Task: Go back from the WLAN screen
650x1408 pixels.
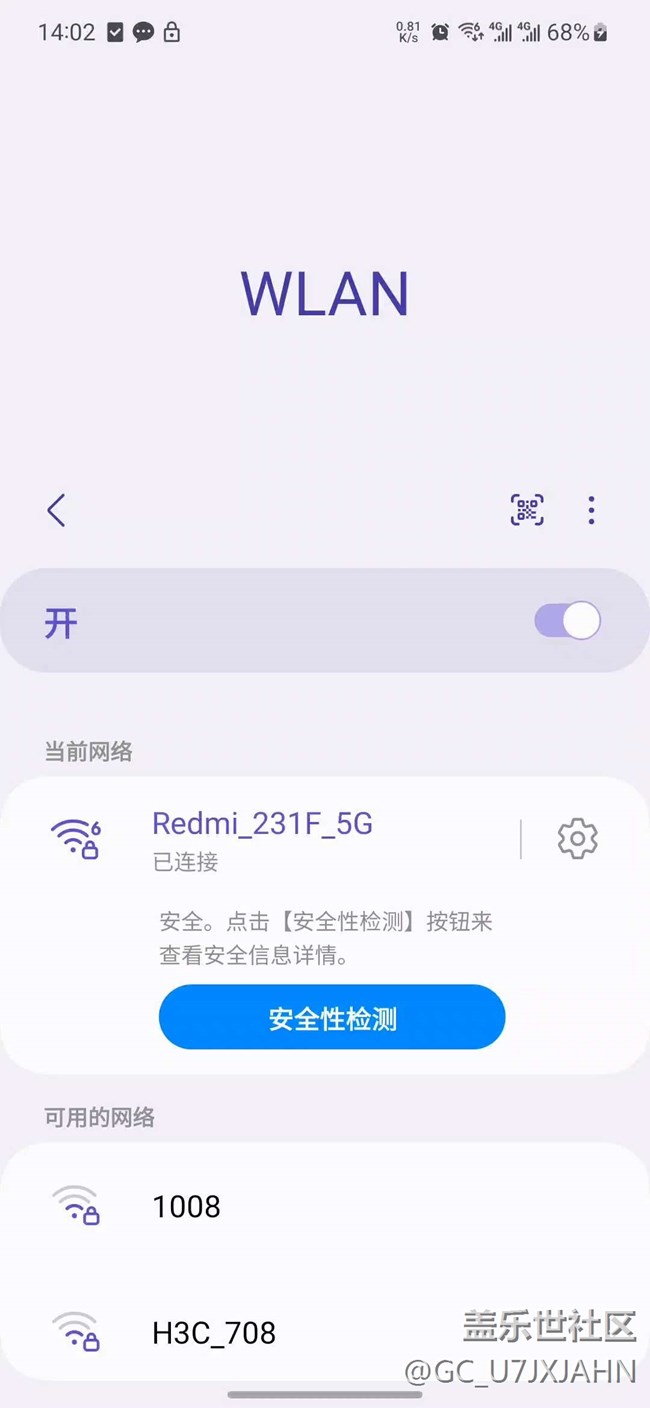Action: coord(56,510)
